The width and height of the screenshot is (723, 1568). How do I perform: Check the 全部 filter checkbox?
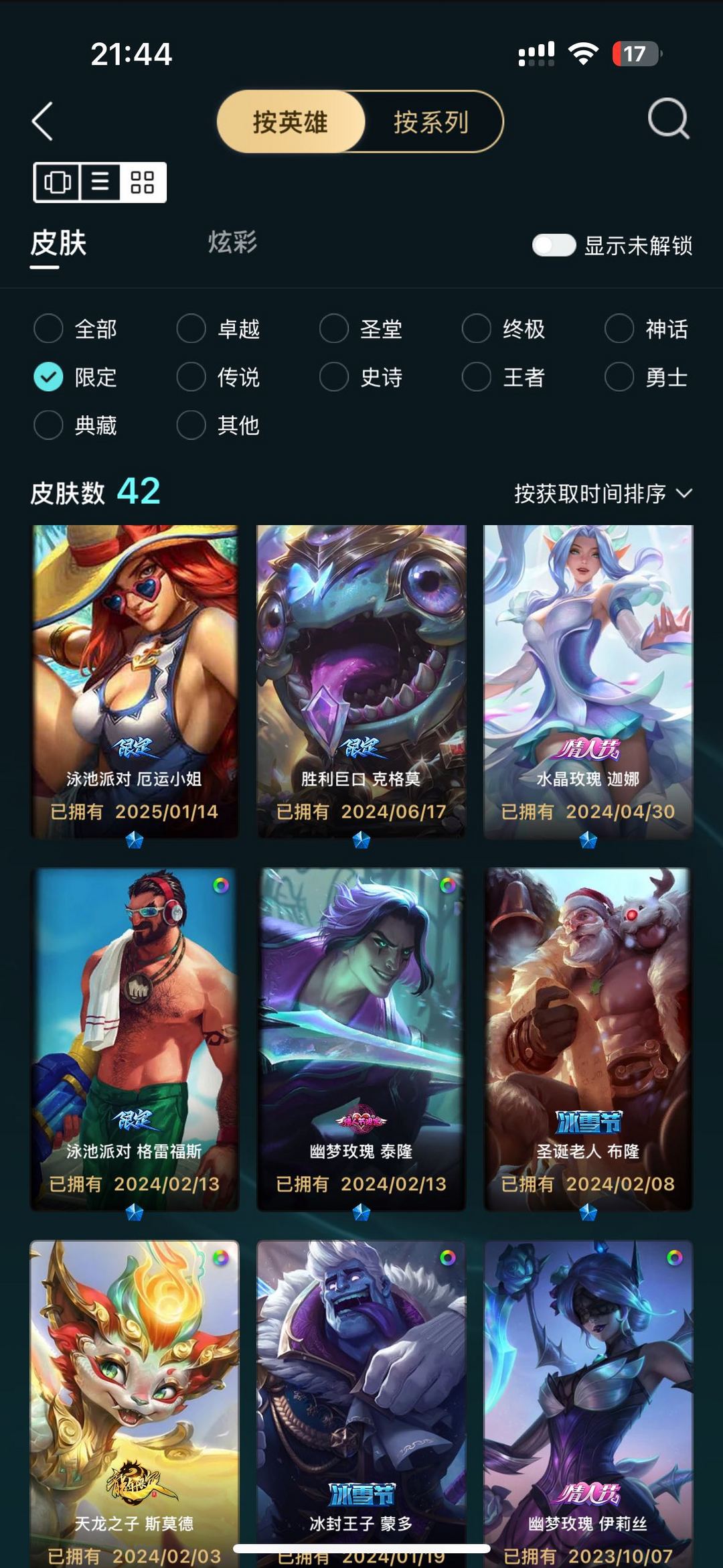click(48, 329)
